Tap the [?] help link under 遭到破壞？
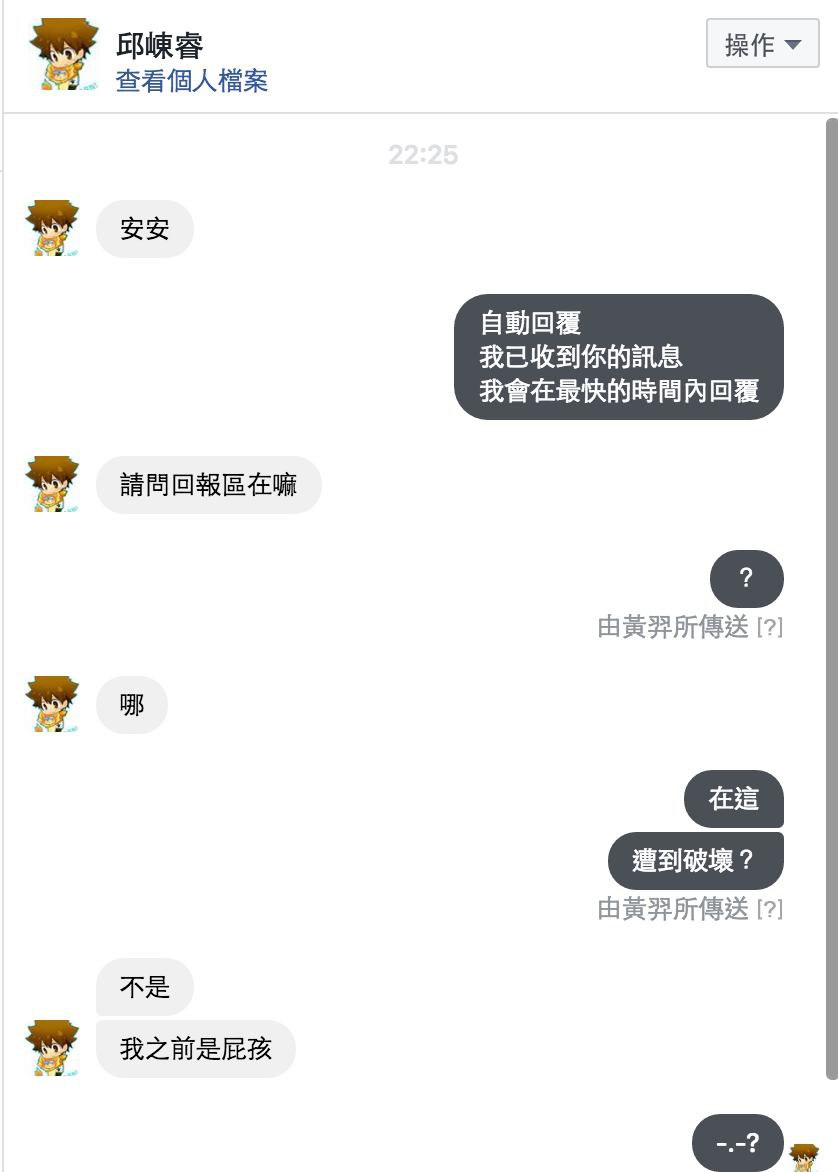The width and height of the screenshot is (838, 1172). pyautogui.click(x=769, y=910)
